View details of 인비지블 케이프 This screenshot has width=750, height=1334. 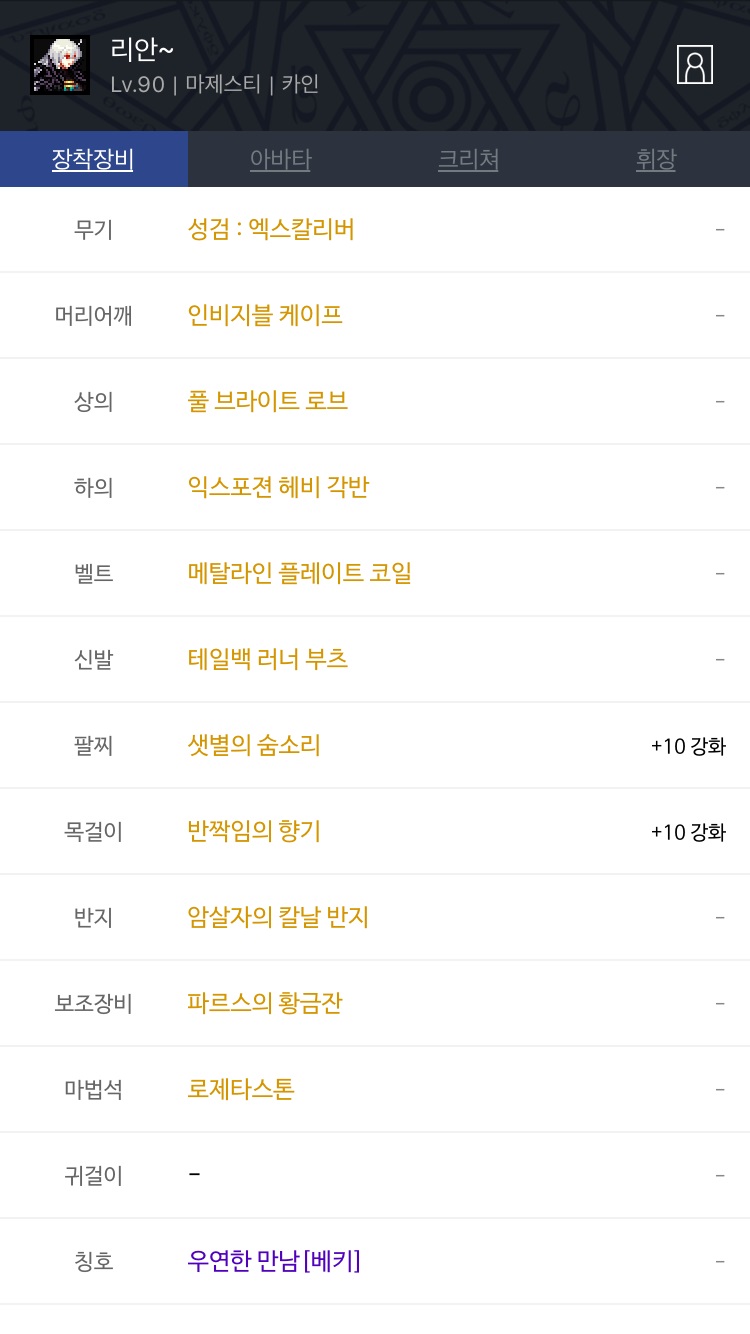tap(265, 316)
